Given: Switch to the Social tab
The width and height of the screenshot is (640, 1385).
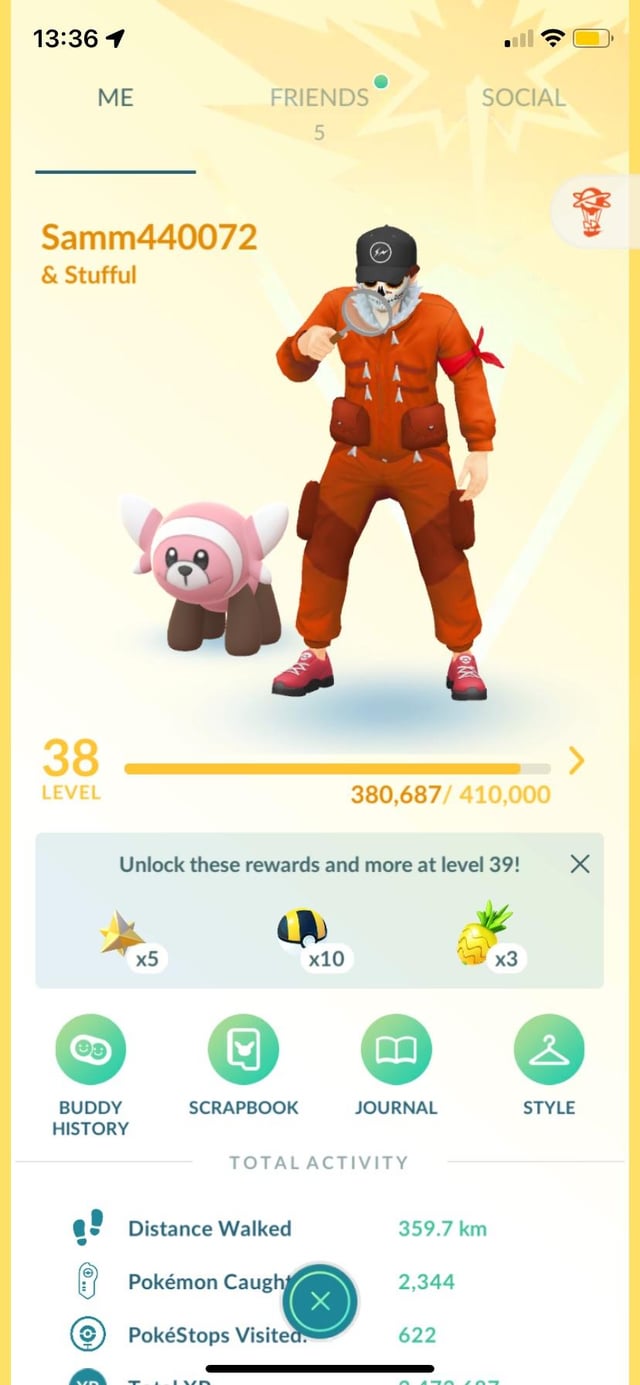Looking at the screenshot, I should click(x=523, y=98).
